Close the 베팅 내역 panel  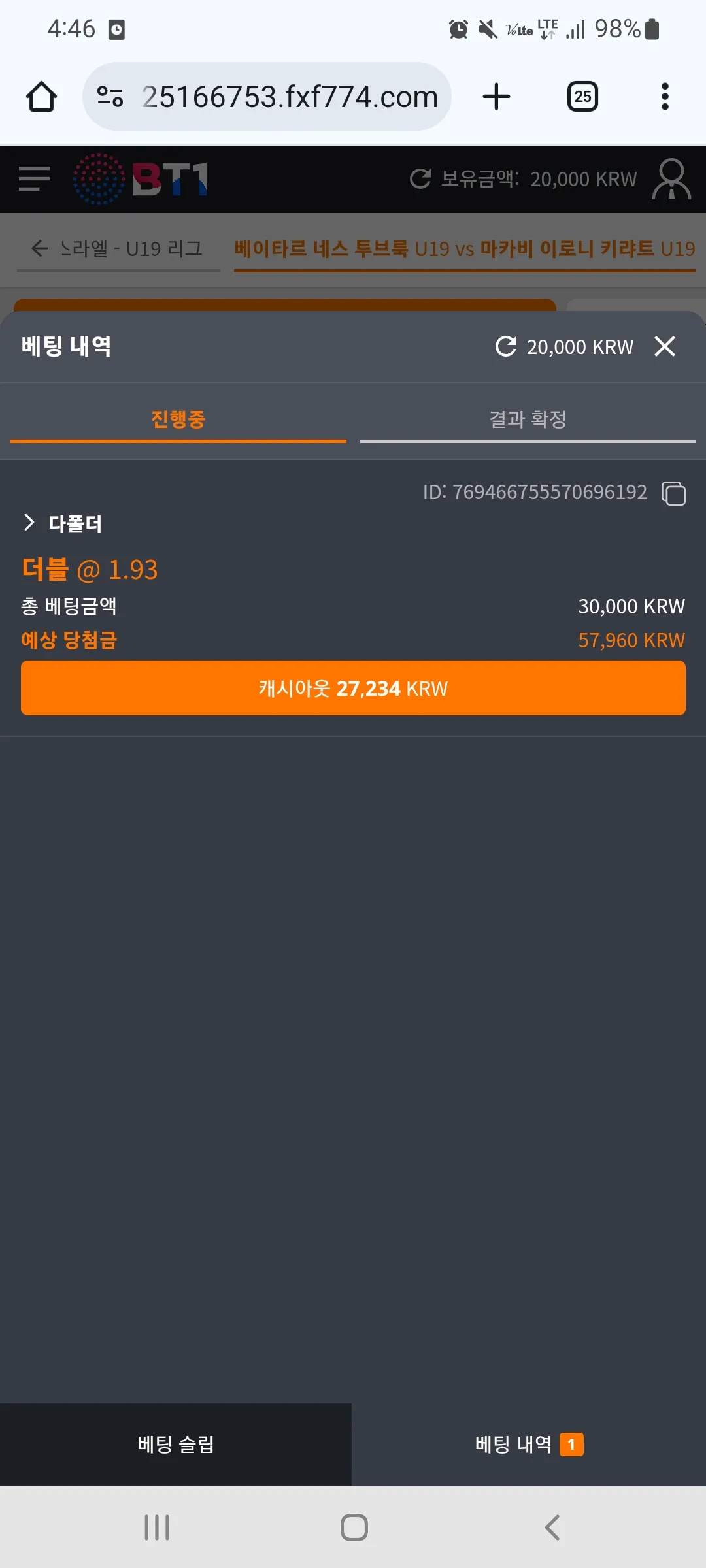point(665,346)
